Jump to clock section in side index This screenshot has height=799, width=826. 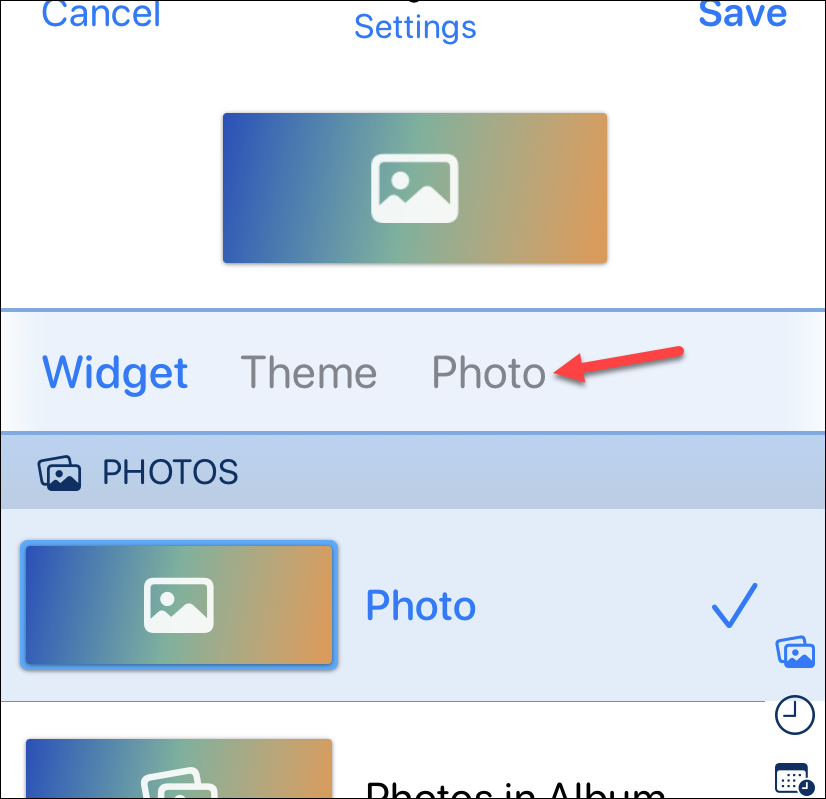point(795,715)
